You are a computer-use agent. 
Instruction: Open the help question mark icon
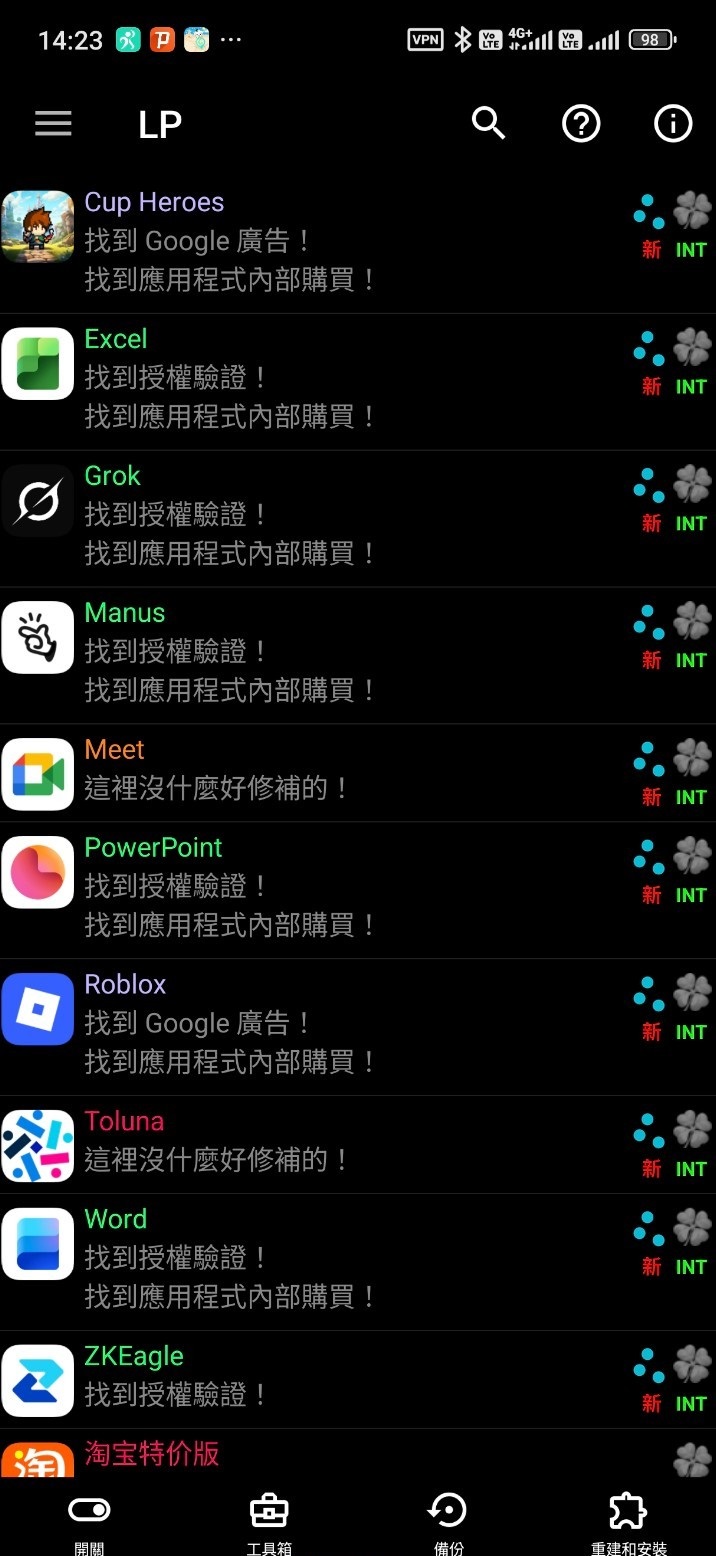[581, 124]
